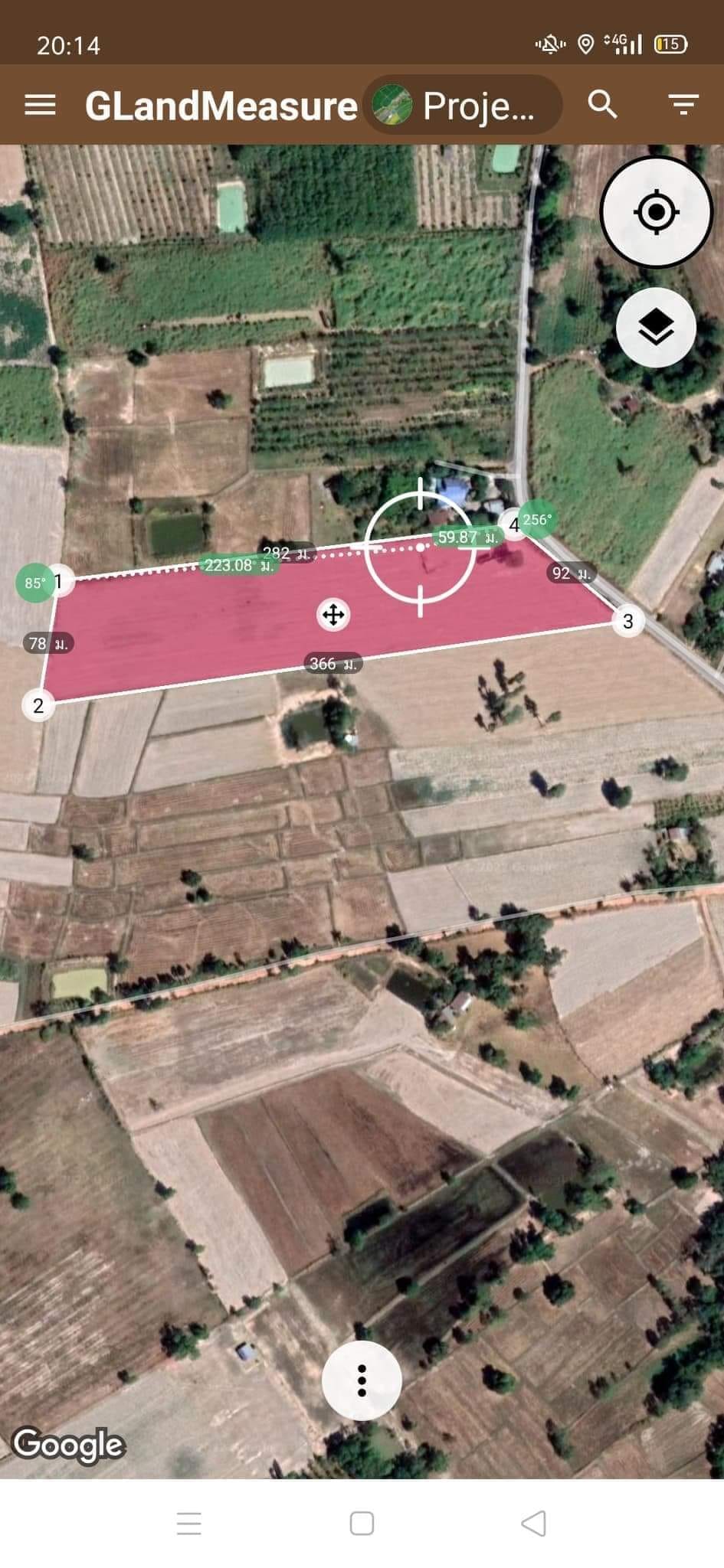Open the three-dot floating options button

[362, 1380]
